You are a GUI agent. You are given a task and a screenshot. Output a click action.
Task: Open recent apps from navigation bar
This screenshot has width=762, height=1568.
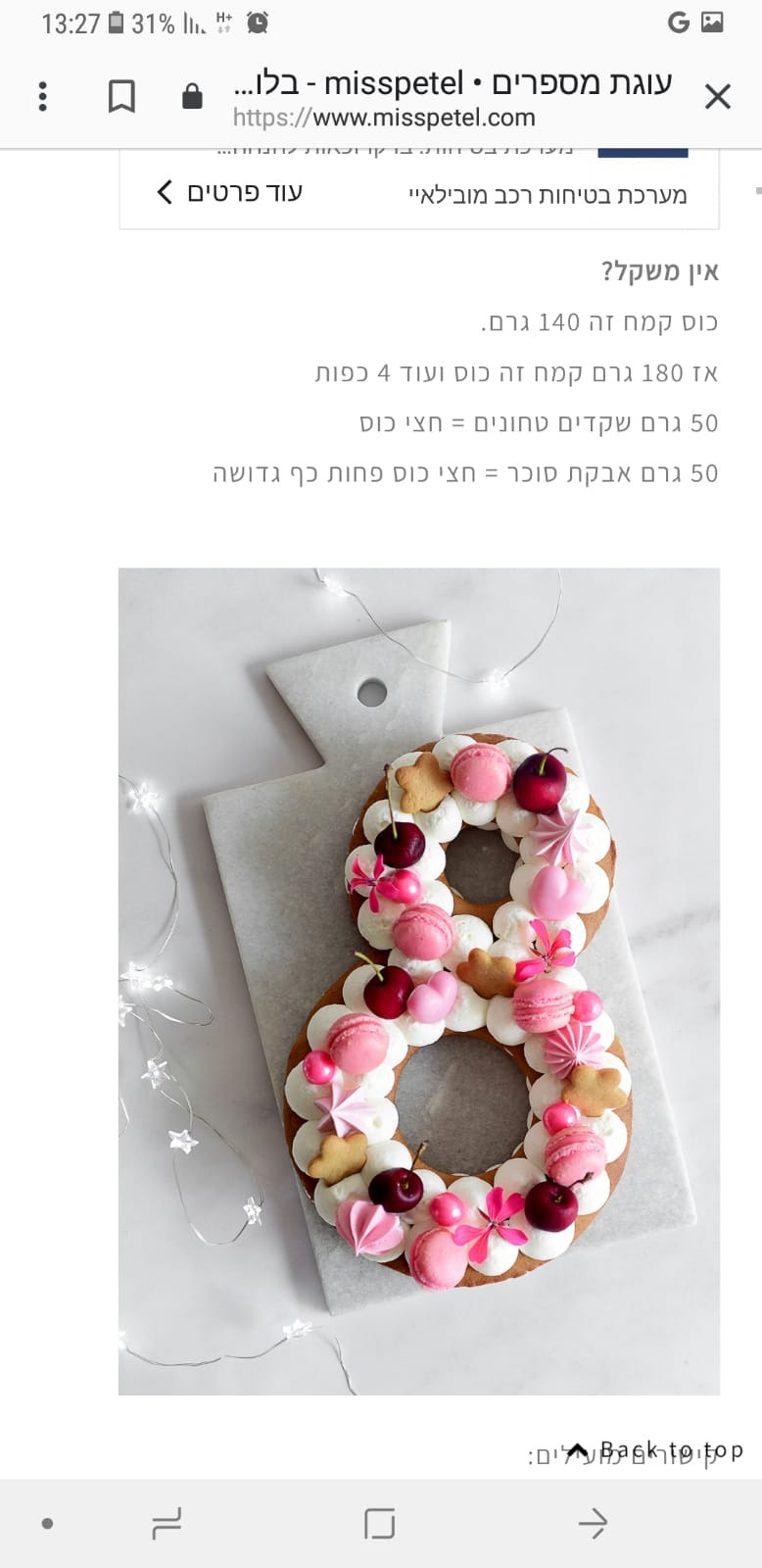point(167,1523)
